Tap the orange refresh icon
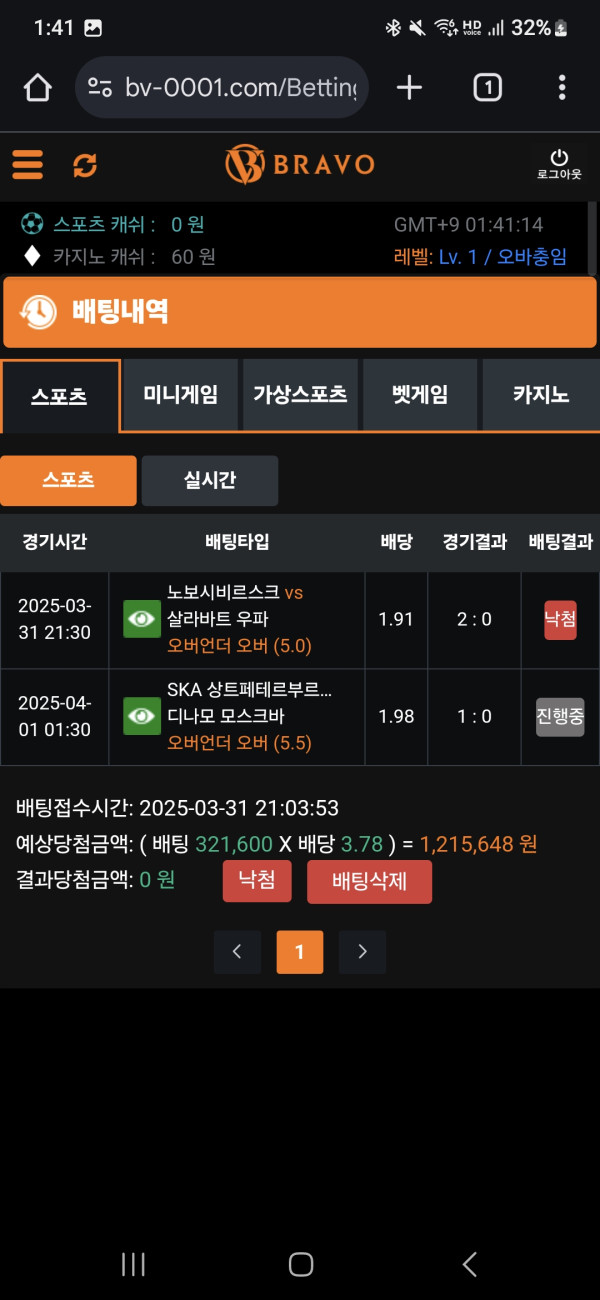 pos(85,165)
